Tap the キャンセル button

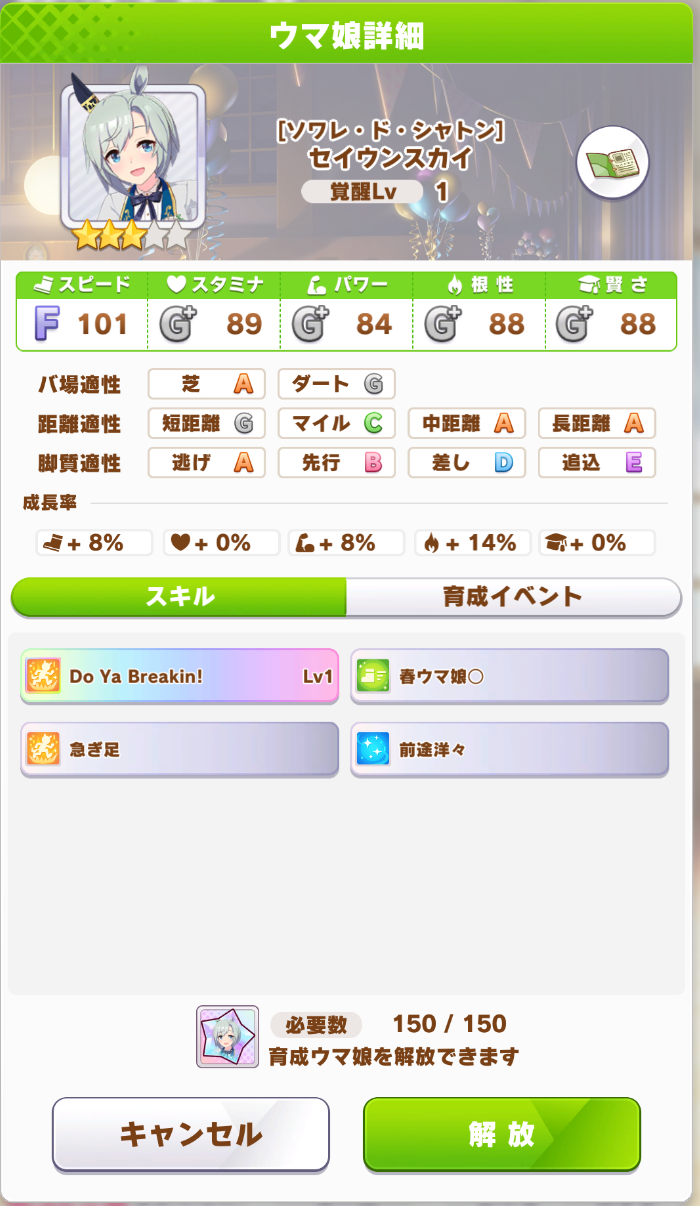191,1134
